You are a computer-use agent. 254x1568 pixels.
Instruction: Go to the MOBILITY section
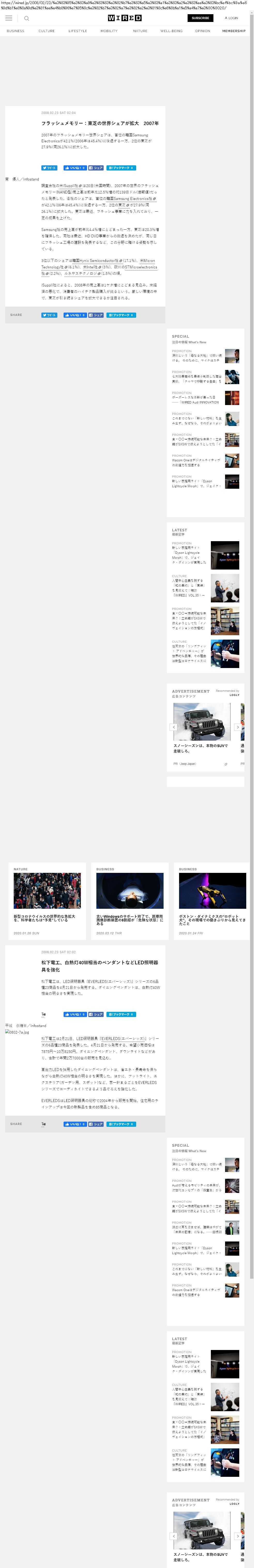point(109,31)
